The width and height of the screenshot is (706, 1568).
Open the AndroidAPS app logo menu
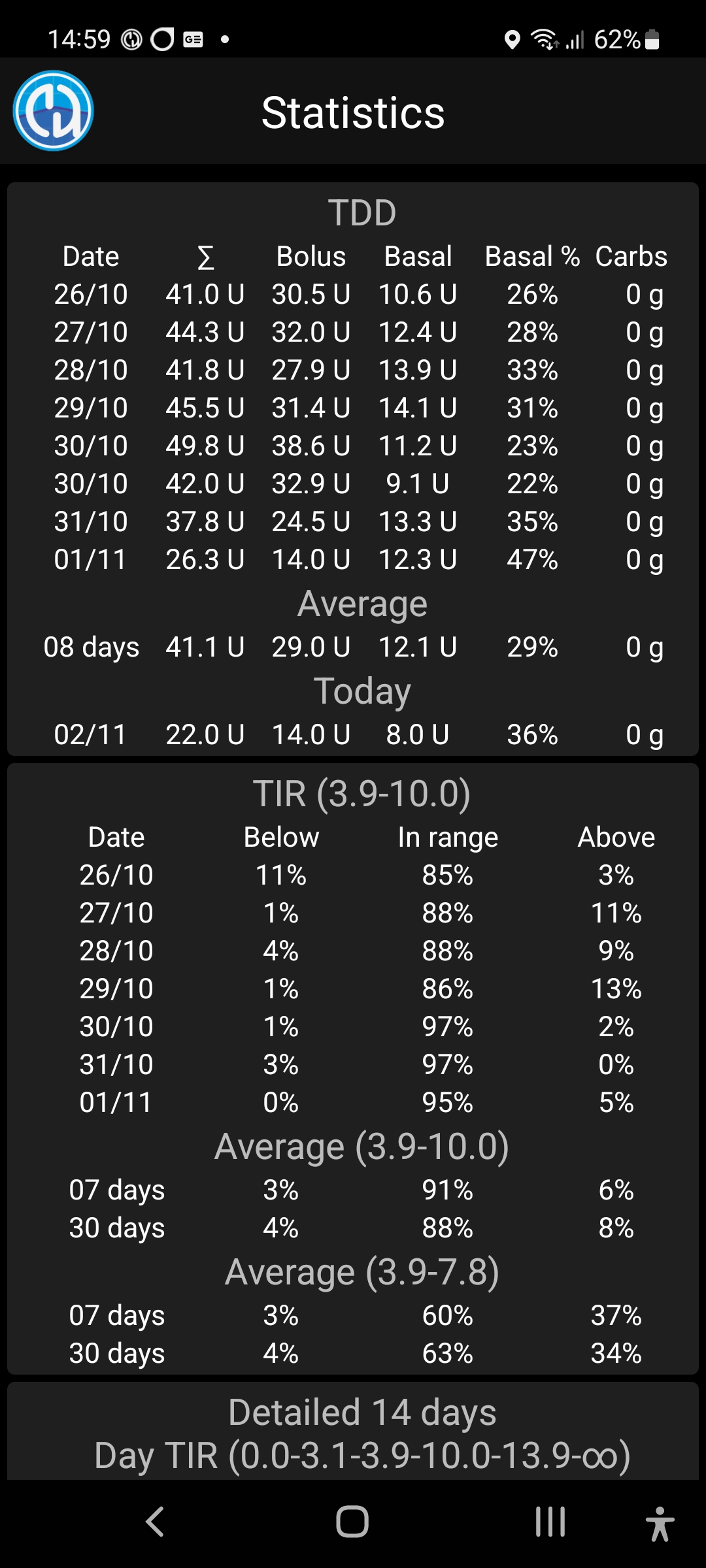click(53, 112)
